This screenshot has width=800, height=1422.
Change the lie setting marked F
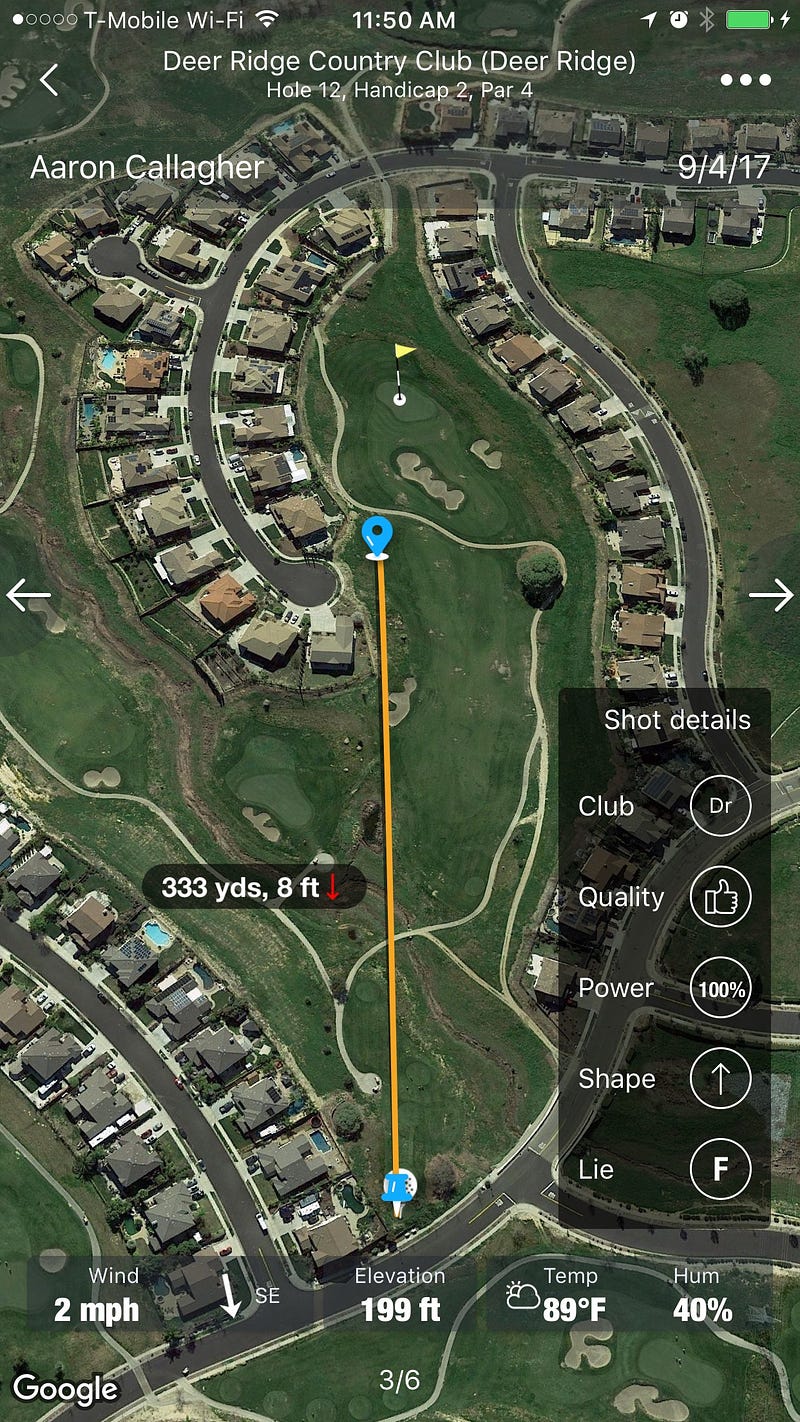[720, 1170]
